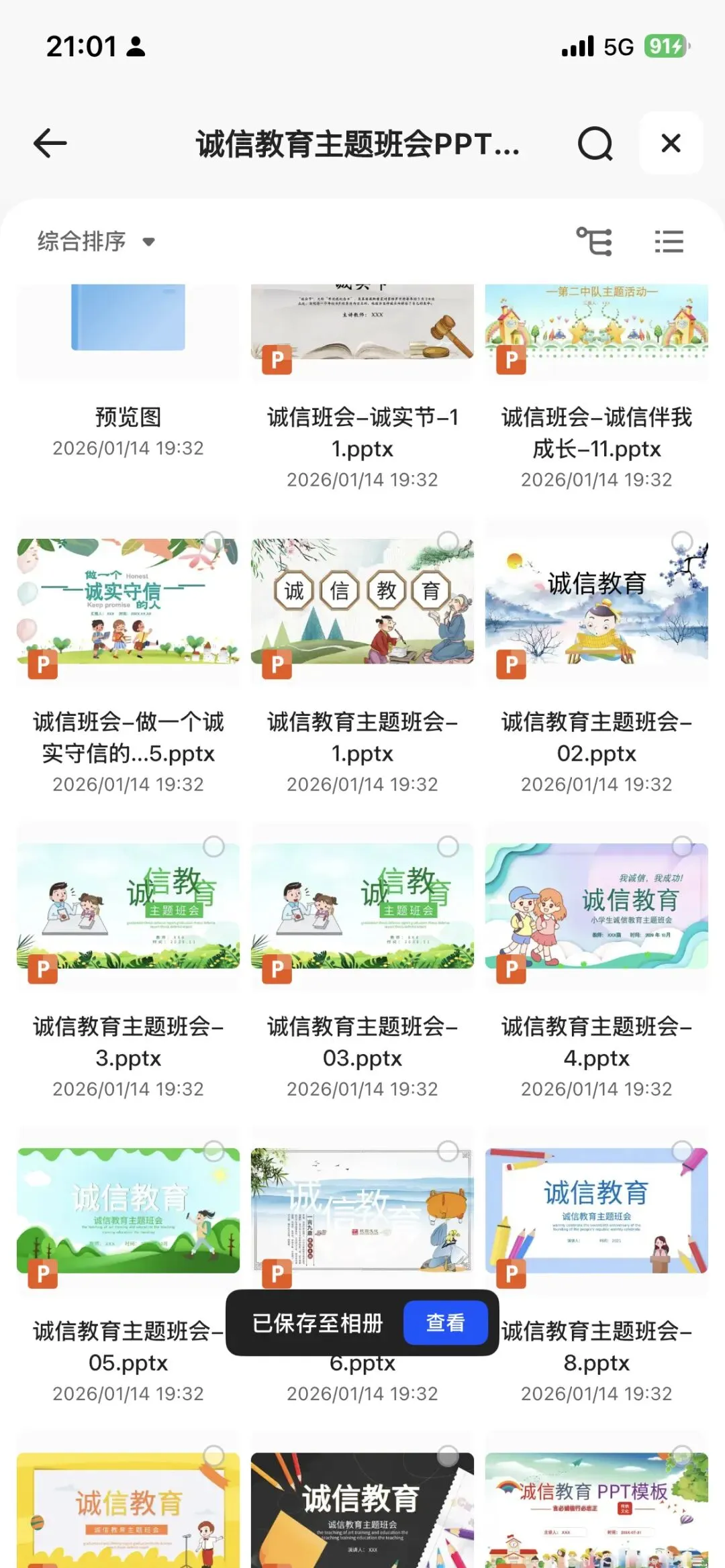Switch to list view layout
725x1568 pixels.
coord(669,242)
